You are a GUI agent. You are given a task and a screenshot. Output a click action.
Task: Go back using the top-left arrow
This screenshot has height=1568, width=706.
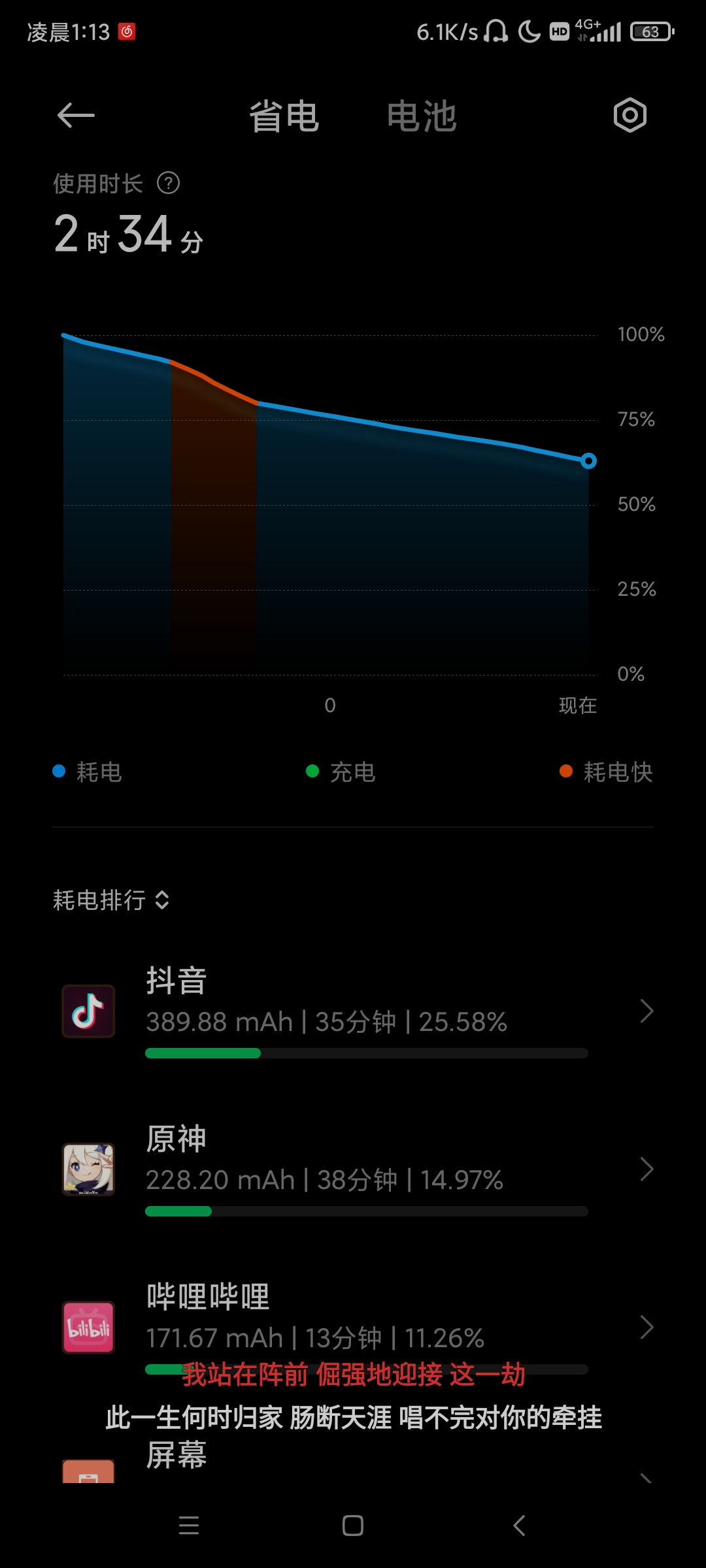tap(76, 116)
